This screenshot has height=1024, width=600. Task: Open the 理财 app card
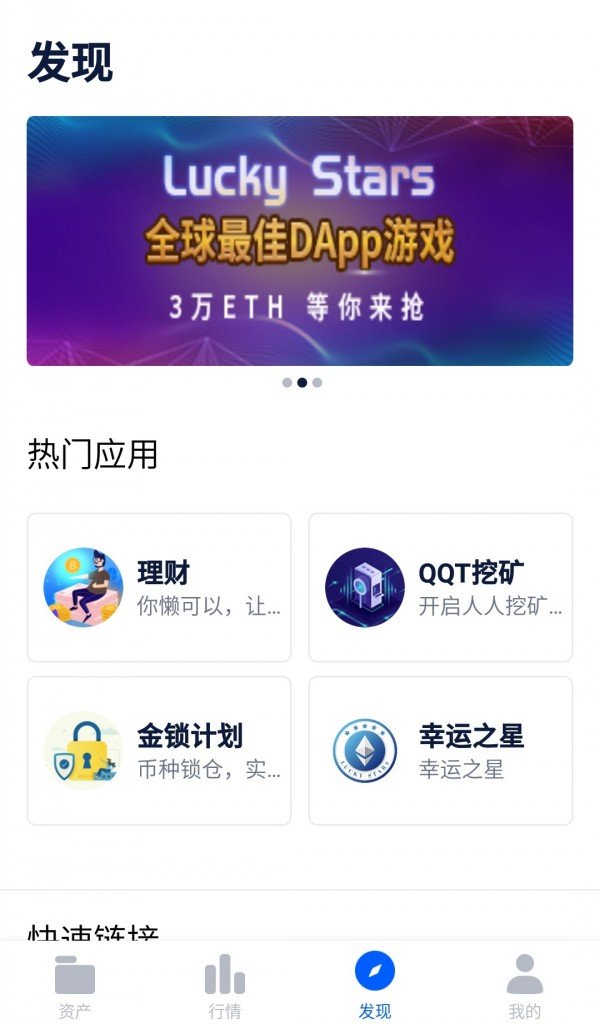pyautogui.click(x=159, y=588)
